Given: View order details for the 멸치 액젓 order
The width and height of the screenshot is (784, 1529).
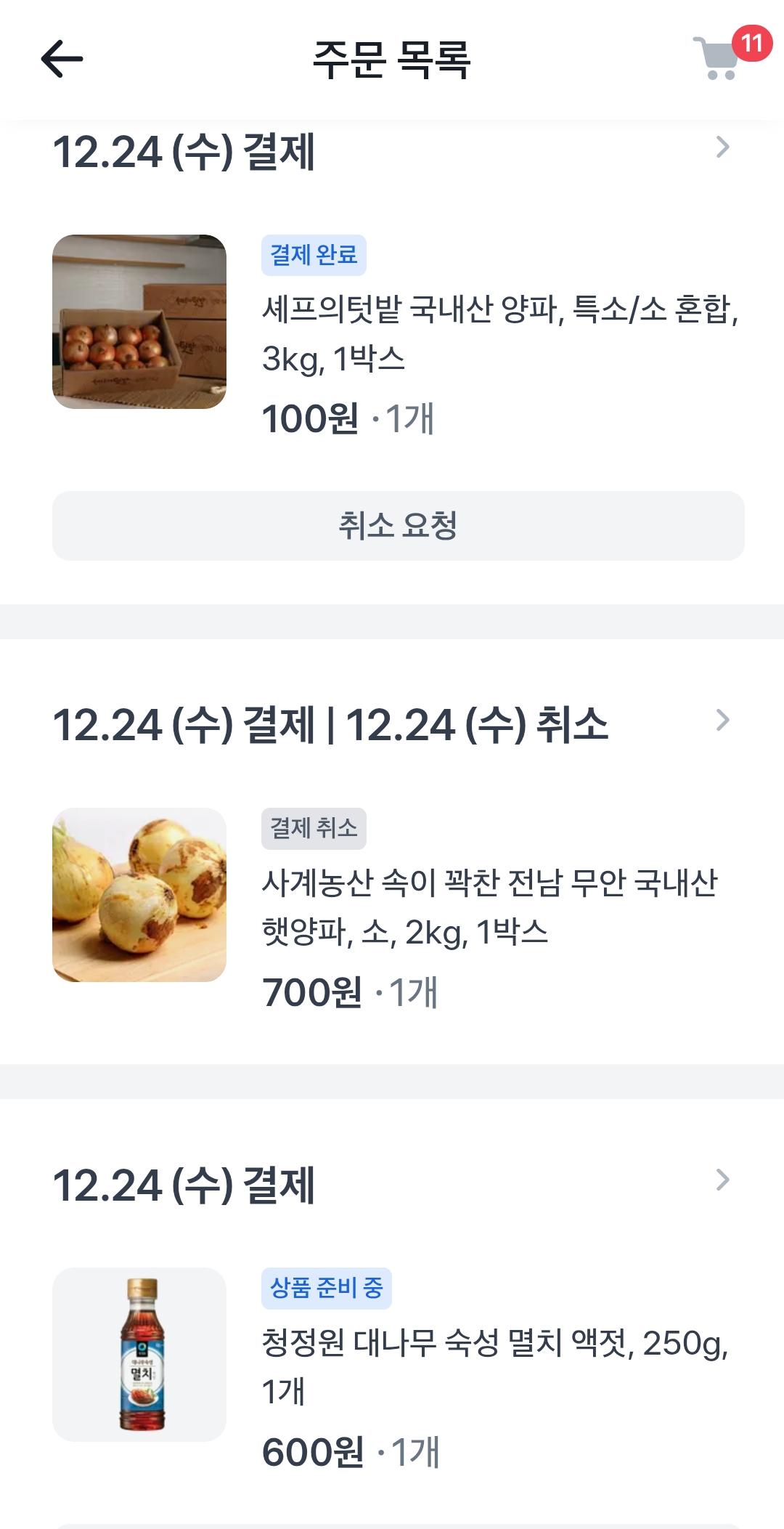Looking at the screenshot, I should pyautogui.click(x=722, y=1180).
